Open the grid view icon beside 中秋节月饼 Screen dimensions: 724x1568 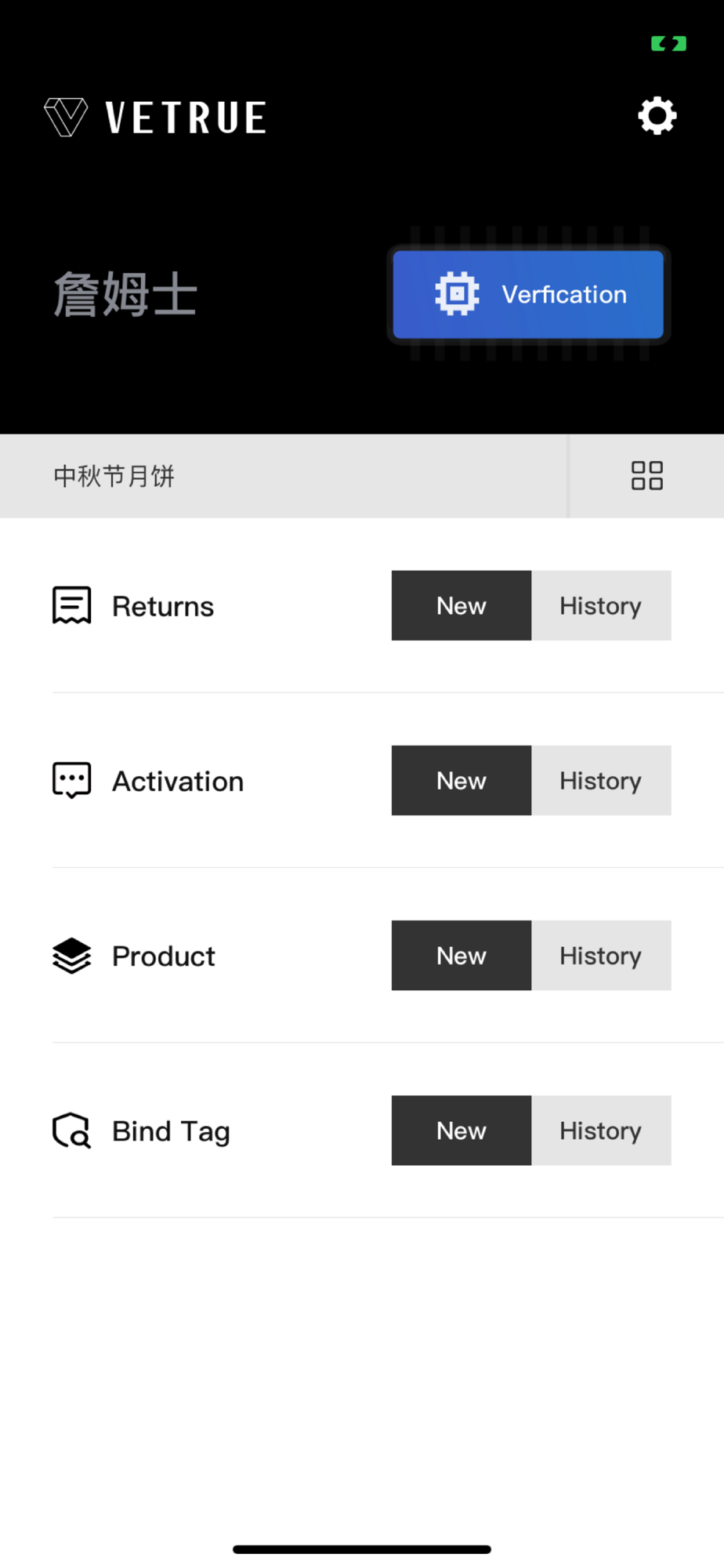[647, 476]
